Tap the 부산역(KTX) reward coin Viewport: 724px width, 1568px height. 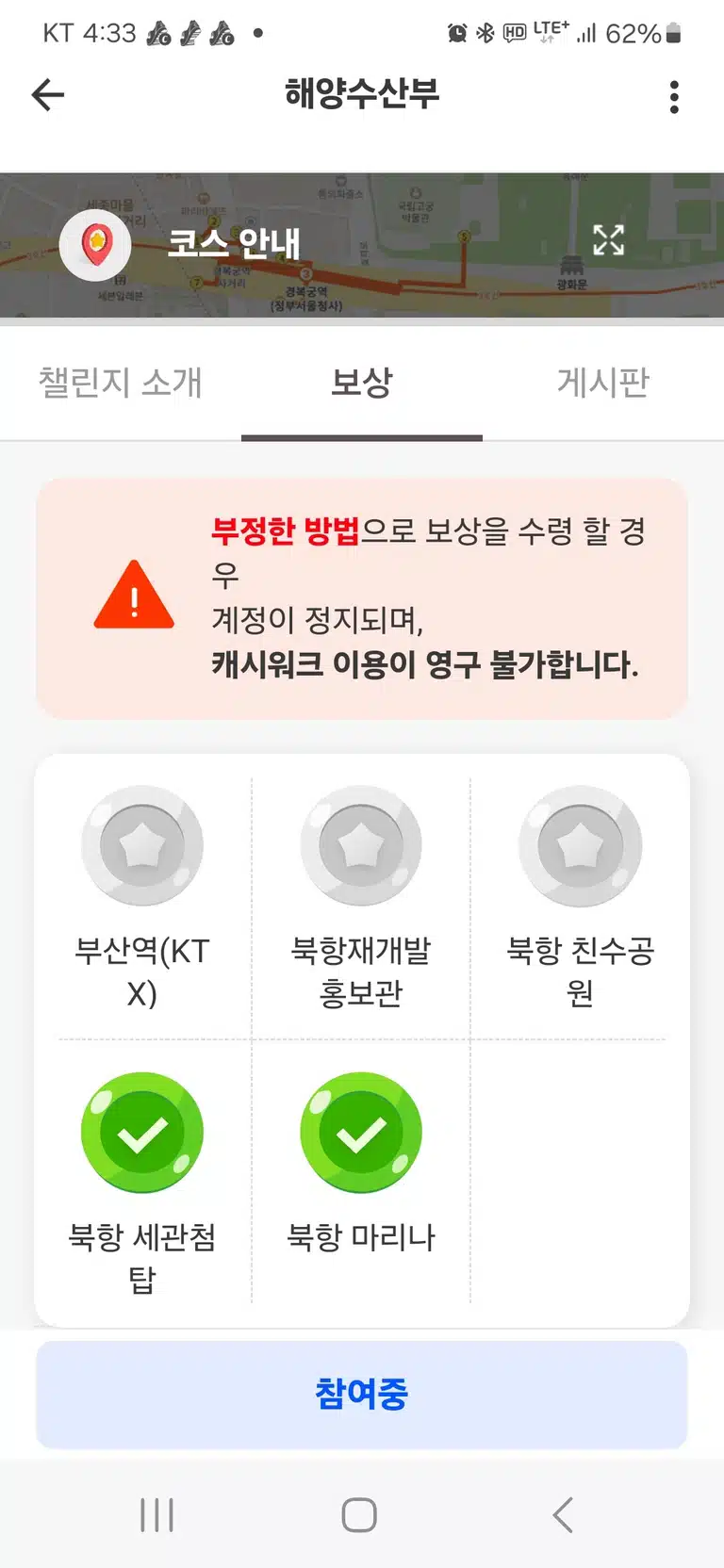142,845
